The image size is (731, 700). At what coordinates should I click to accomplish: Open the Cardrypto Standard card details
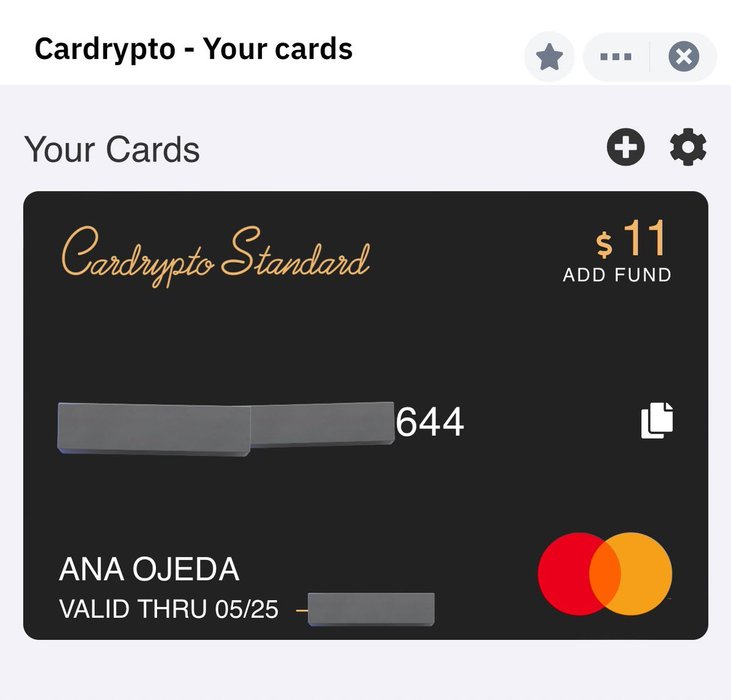pyautogui.click(x=215, y=257)
